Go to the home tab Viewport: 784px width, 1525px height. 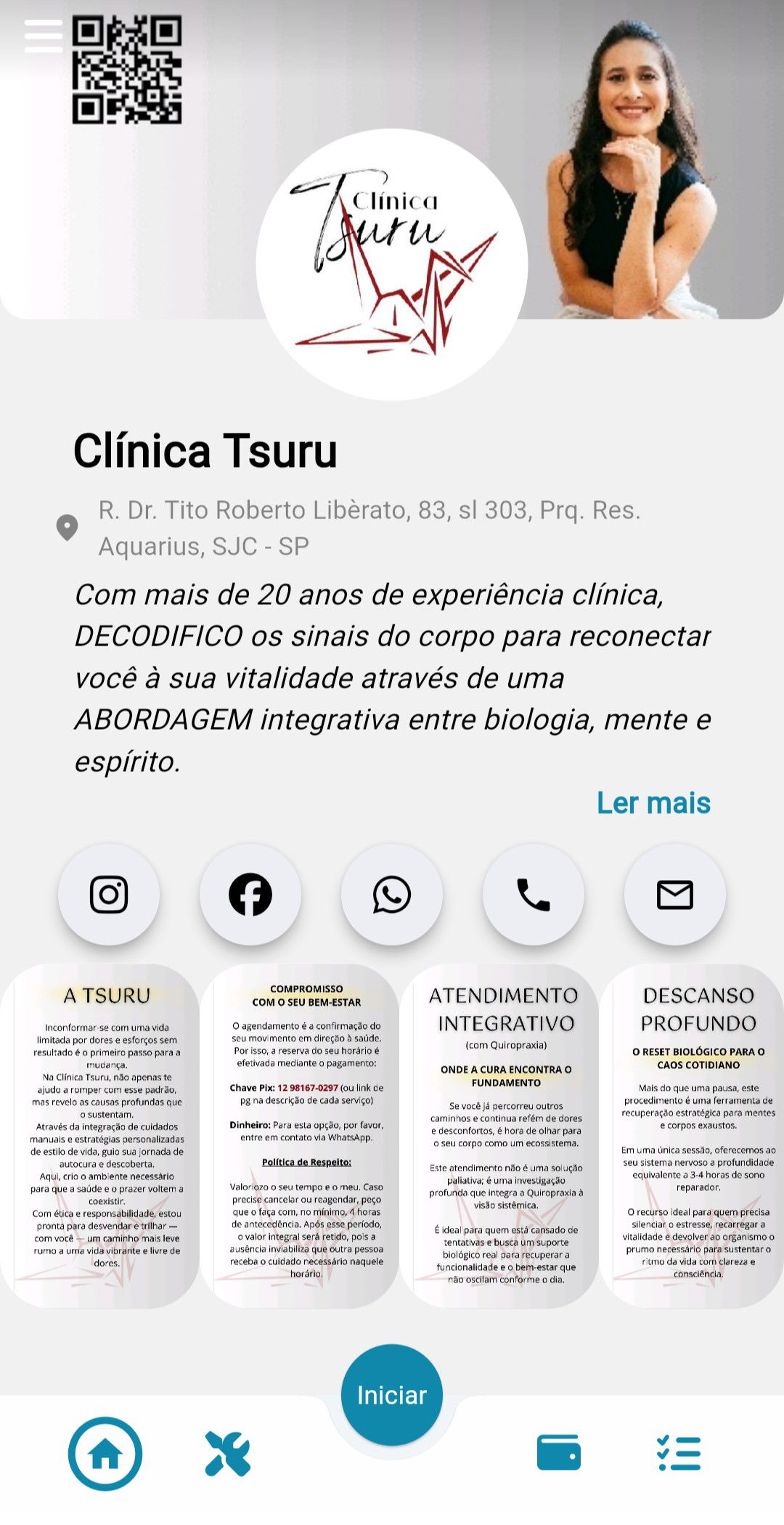coord(105,1454)
